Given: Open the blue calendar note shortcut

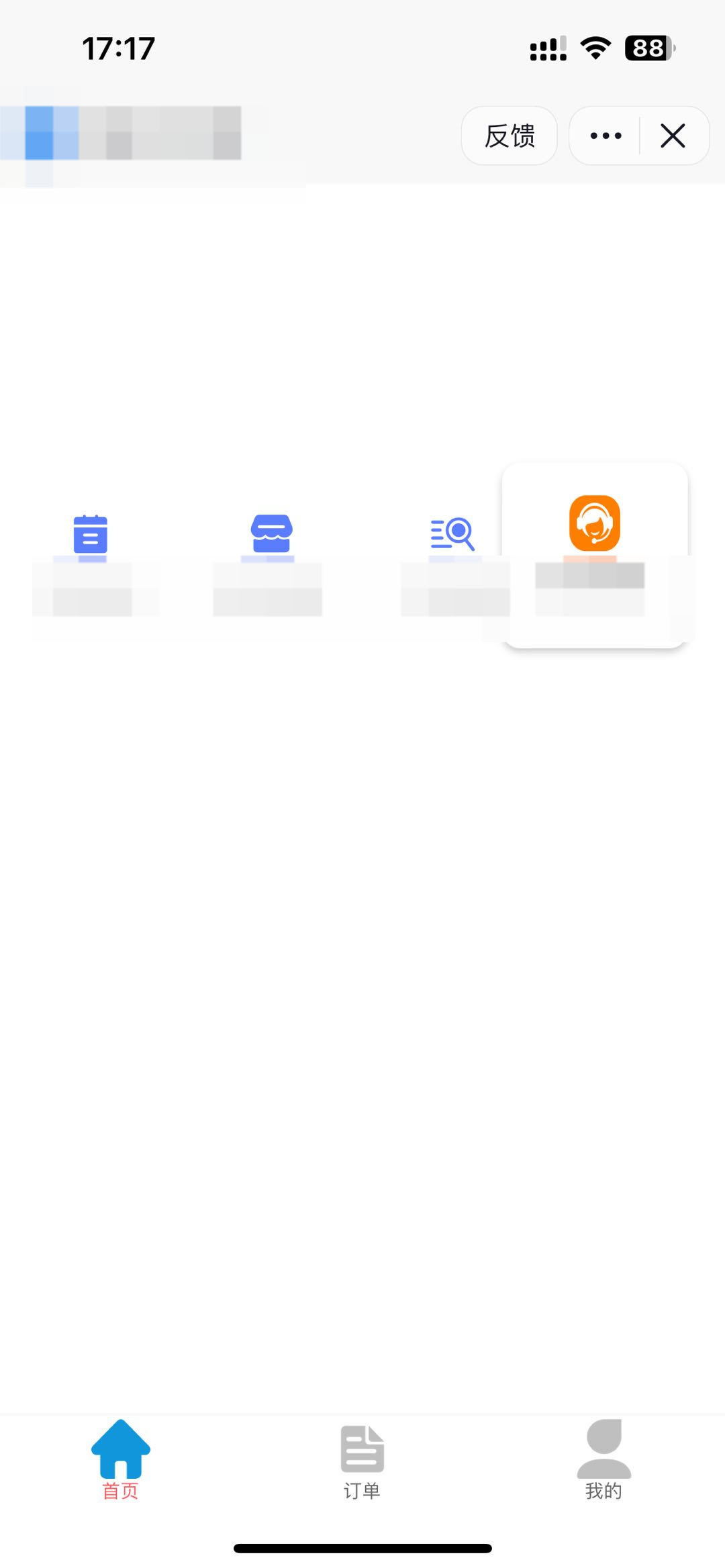Looking at the screenshot, I should click(91, 534).
